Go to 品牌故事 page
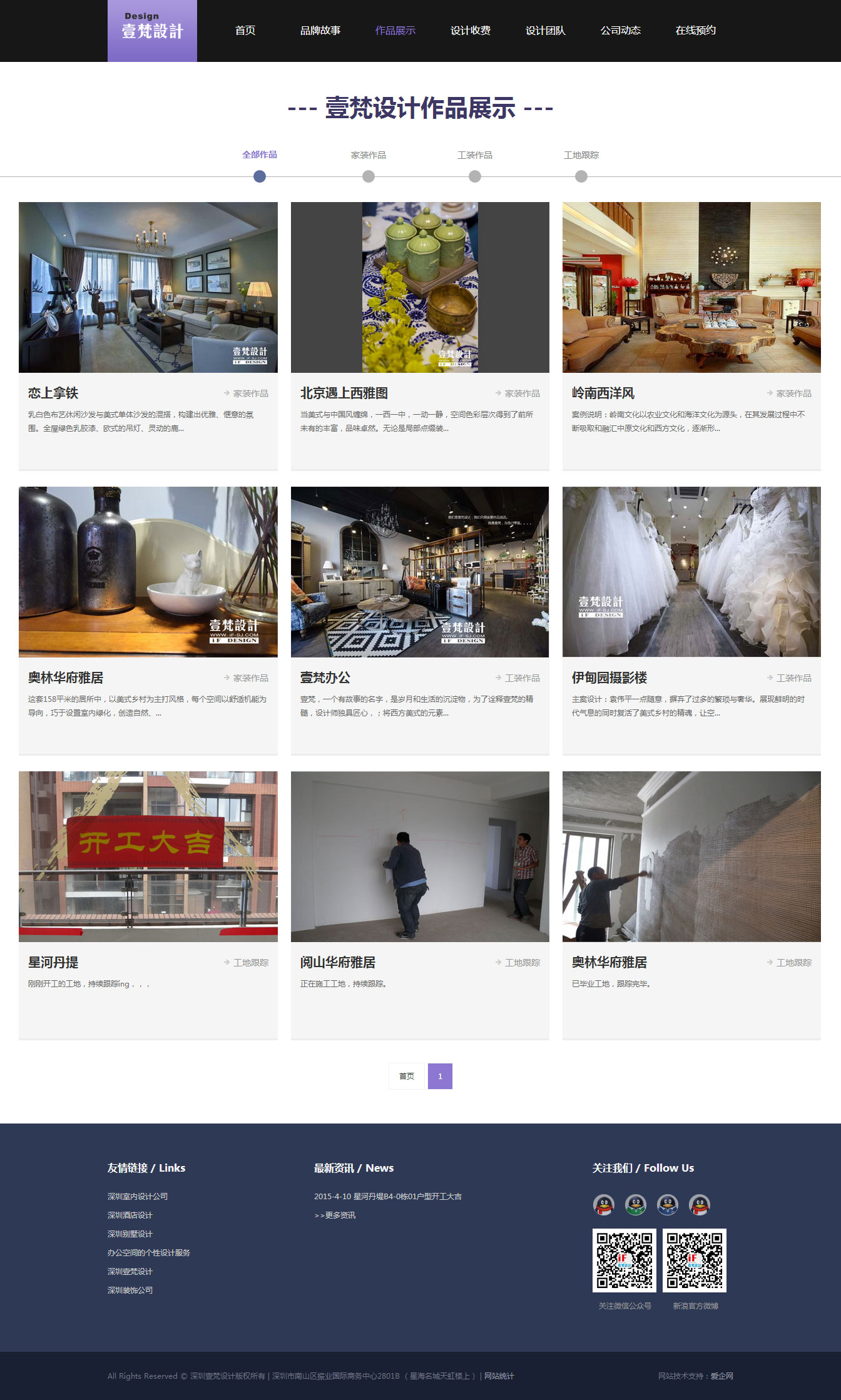 click(x=320, y=31)
